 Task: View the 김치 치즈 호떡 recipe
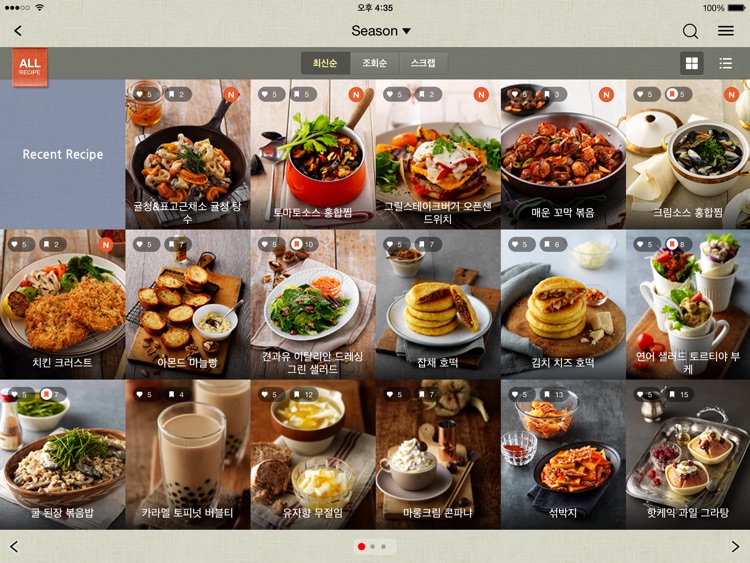click(562, 305)
